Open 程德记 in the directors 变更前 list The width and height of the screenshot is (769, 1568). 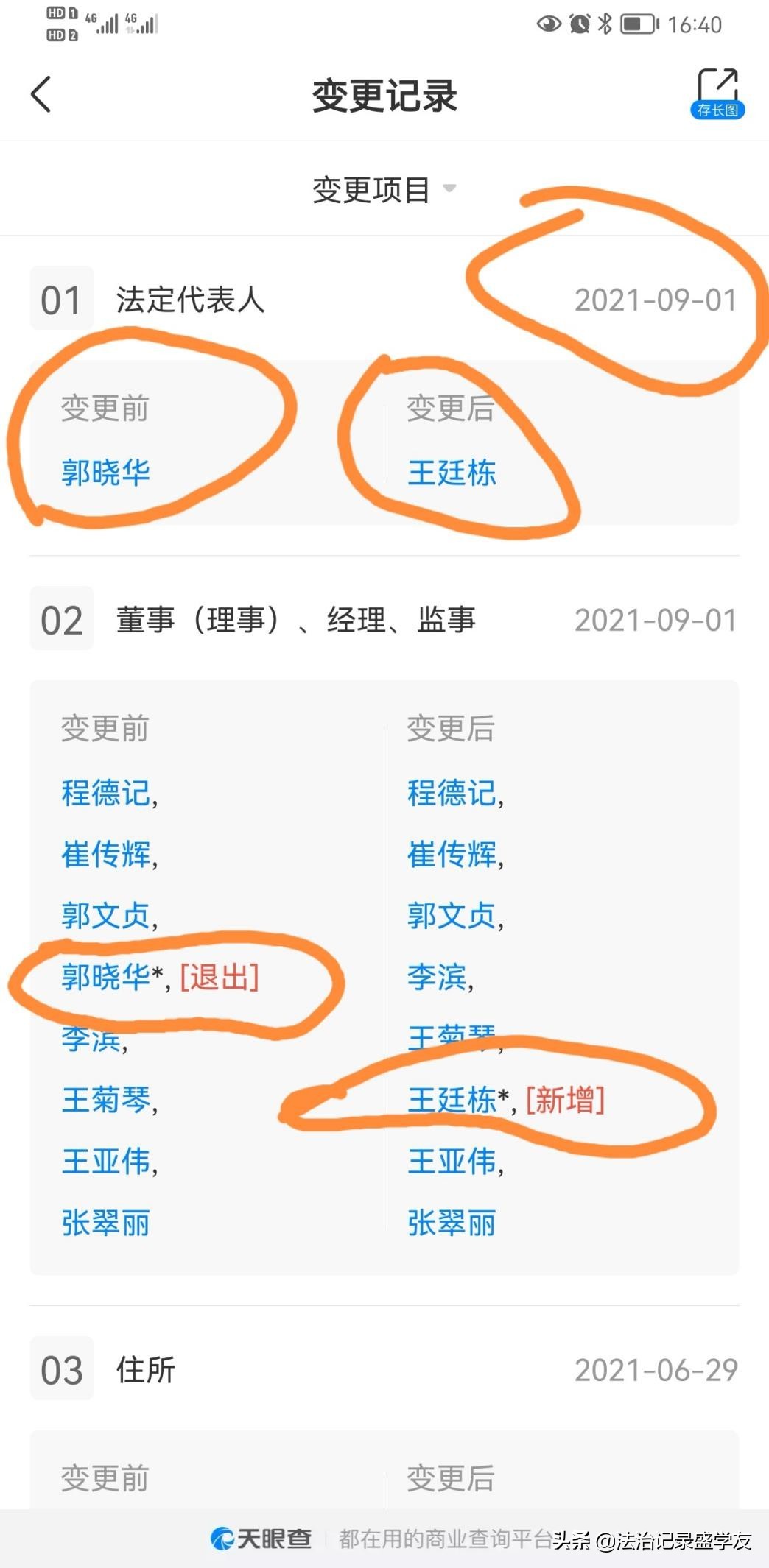(x=105, y=794)
